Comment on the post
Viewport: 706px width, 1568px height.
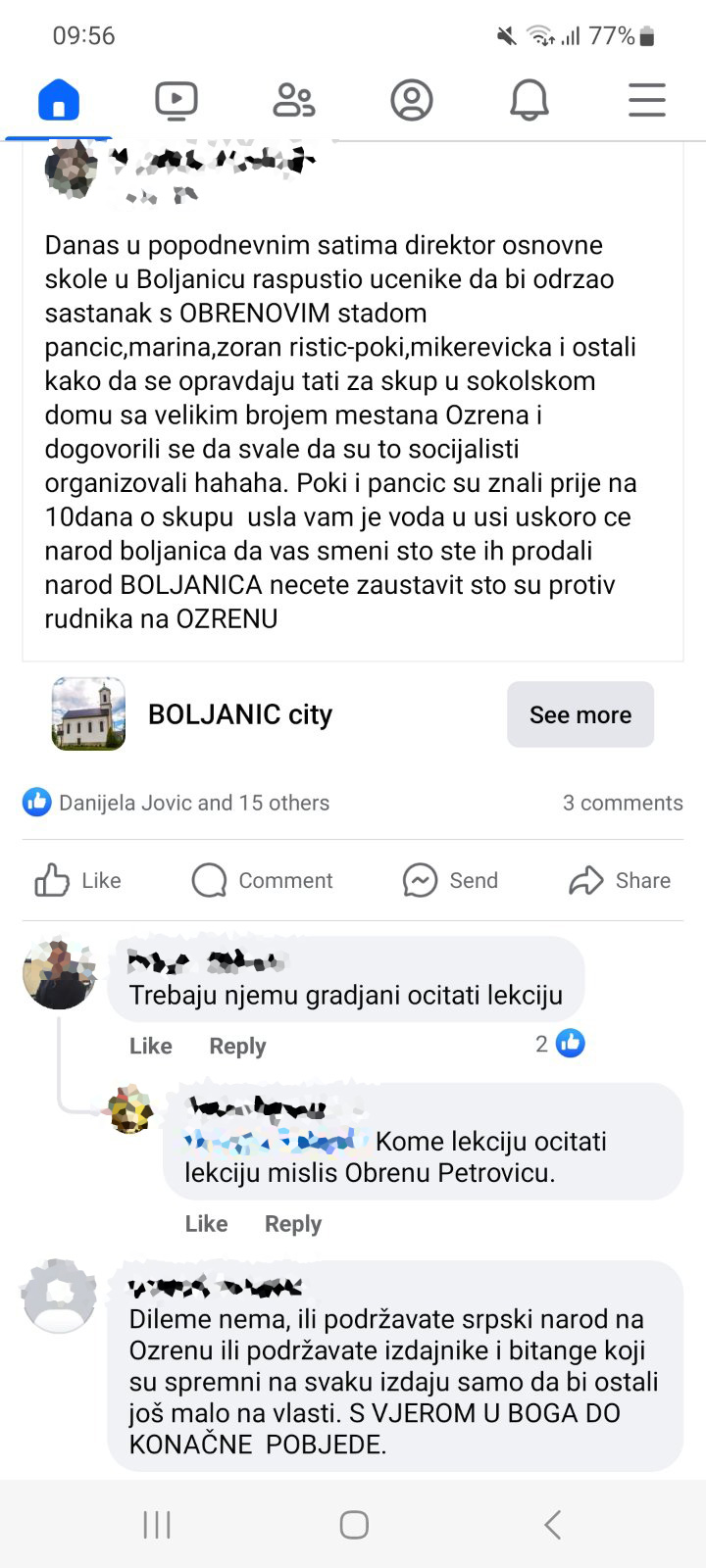(x=263, y=880)
